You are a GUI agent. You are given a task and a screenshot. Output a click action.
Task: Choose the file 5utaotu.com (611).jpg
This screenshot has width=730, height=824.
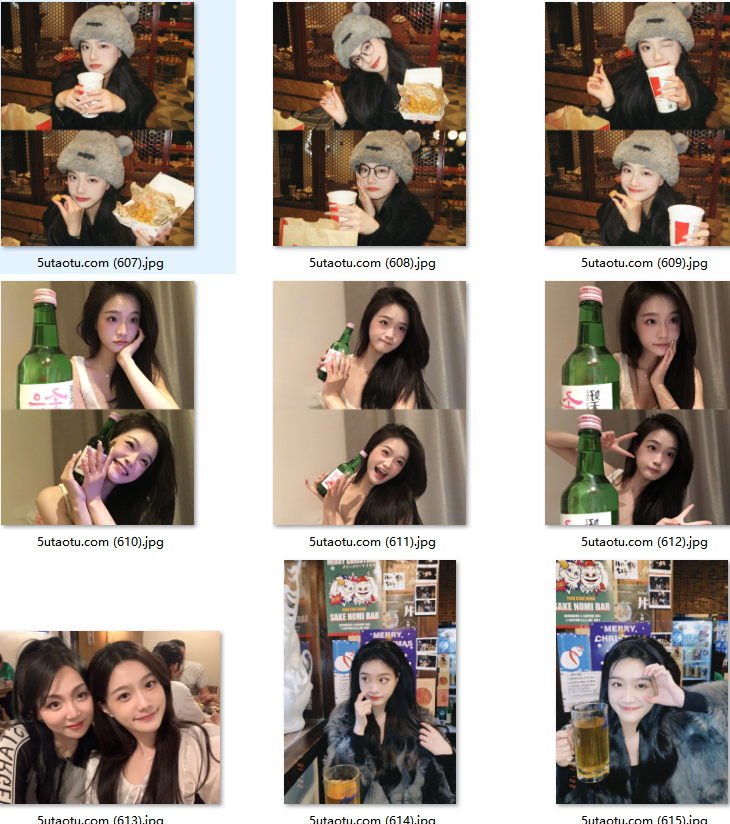pyautogui.click(x=370, y=403)
